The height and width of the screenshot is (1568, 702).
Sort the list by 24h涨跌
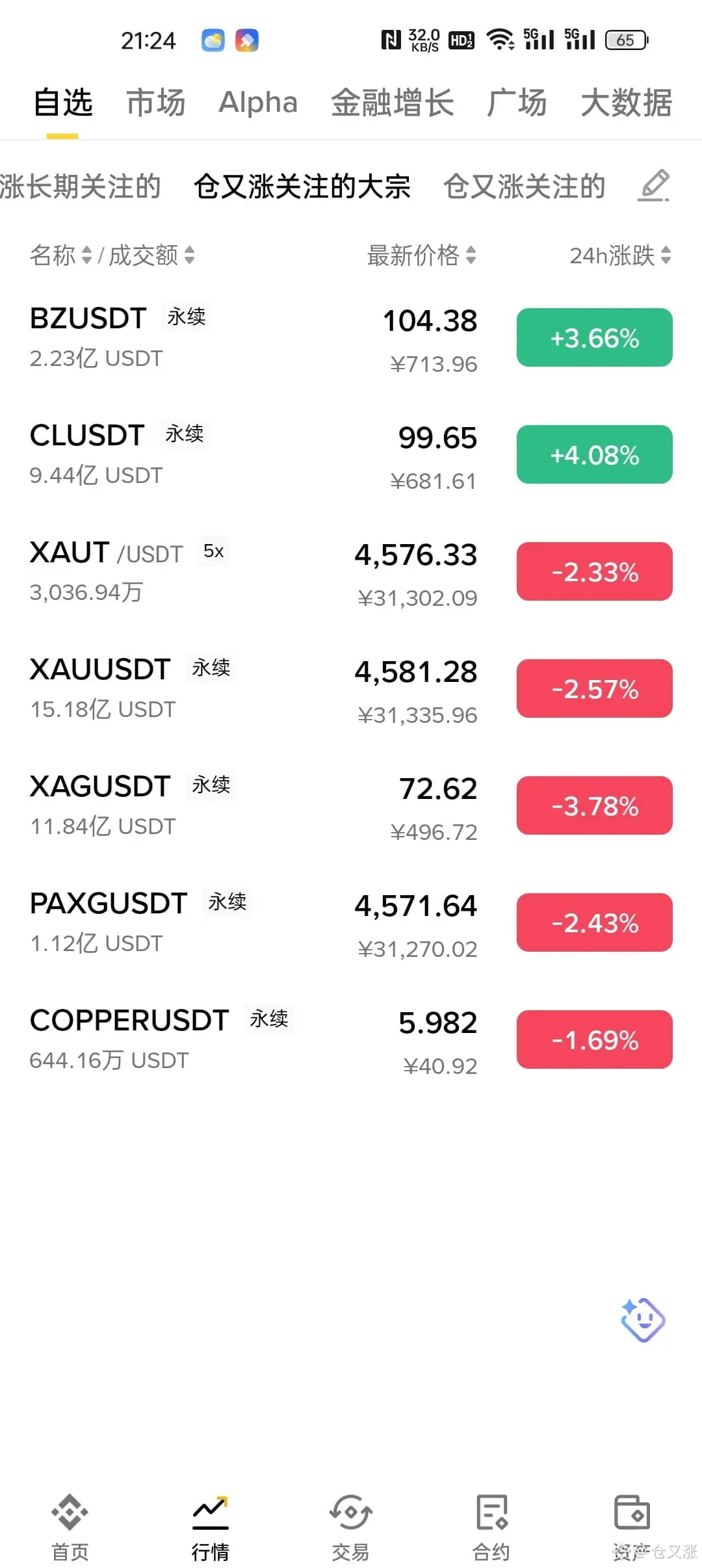click(619, 255)
